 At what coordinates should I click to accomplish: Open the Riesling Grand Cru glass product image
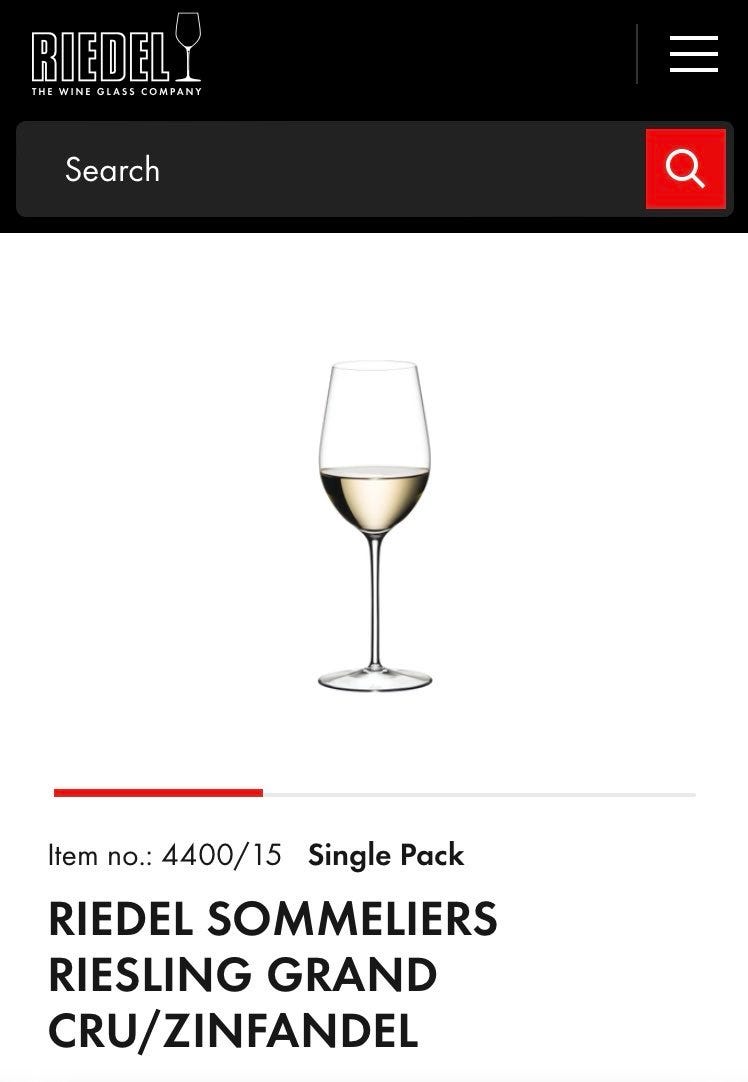click(x=375, y=525)
